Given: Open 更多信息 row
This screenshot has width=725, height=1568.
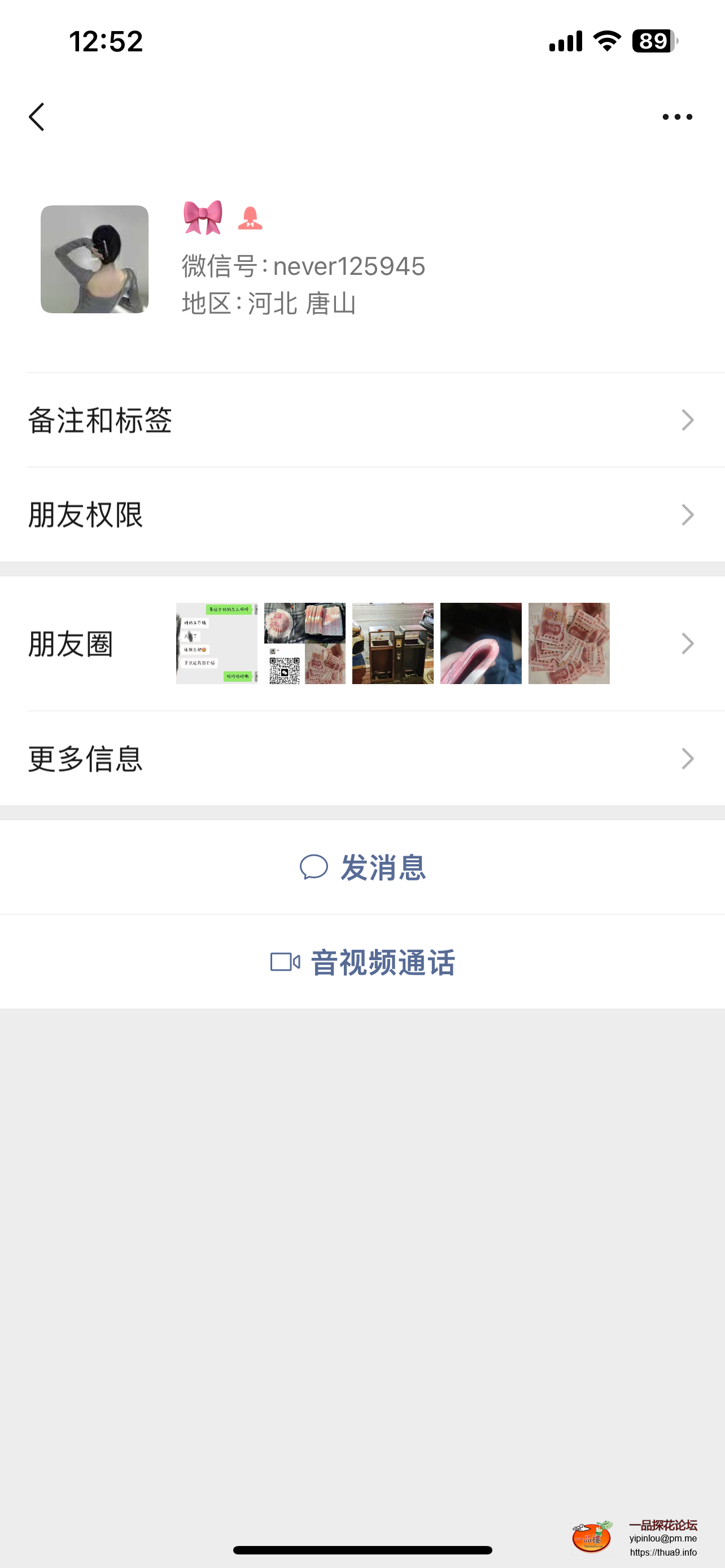Looking at the screenshot, I should click(x=362, y=759).
